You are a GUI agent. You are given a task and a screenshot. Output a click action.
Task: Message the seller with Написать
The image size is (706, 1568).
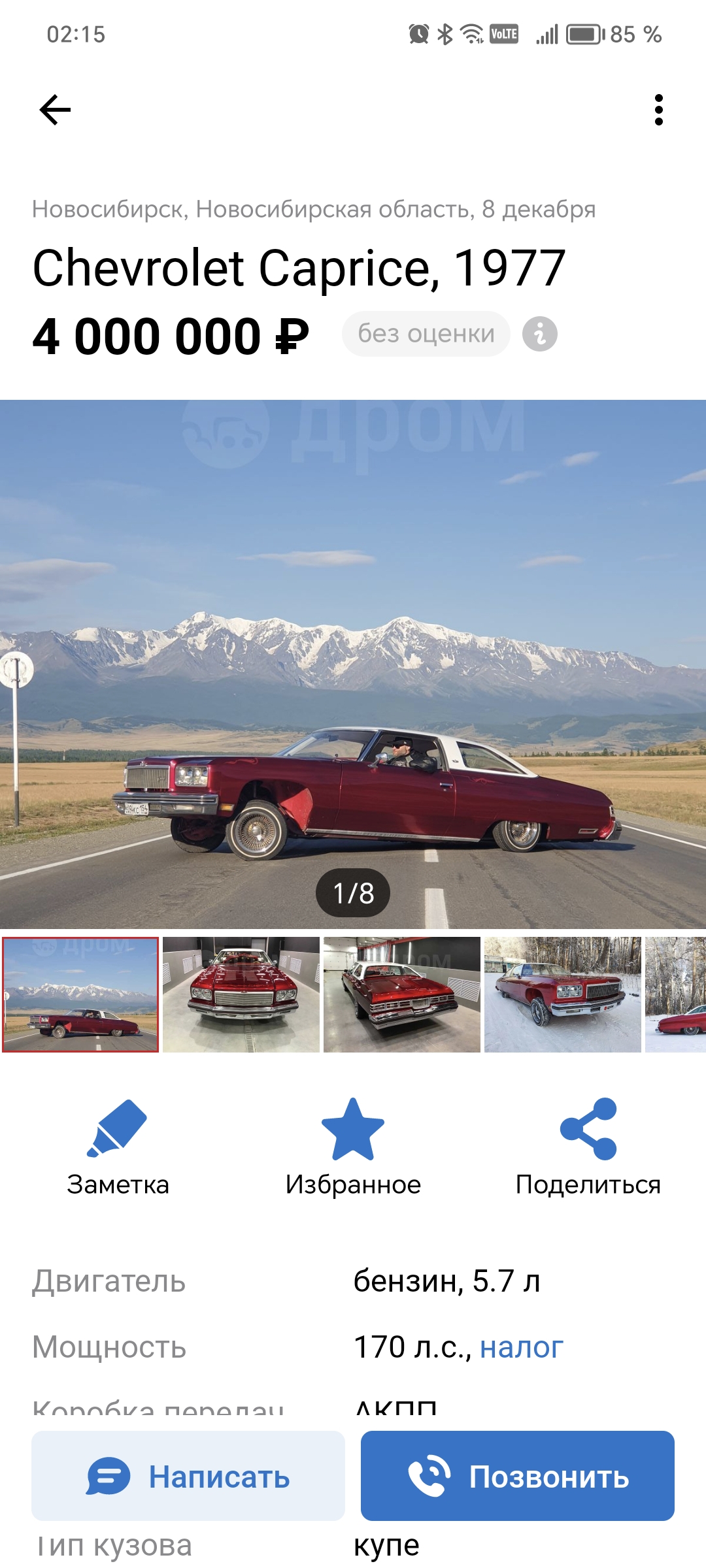[188, 1477]
